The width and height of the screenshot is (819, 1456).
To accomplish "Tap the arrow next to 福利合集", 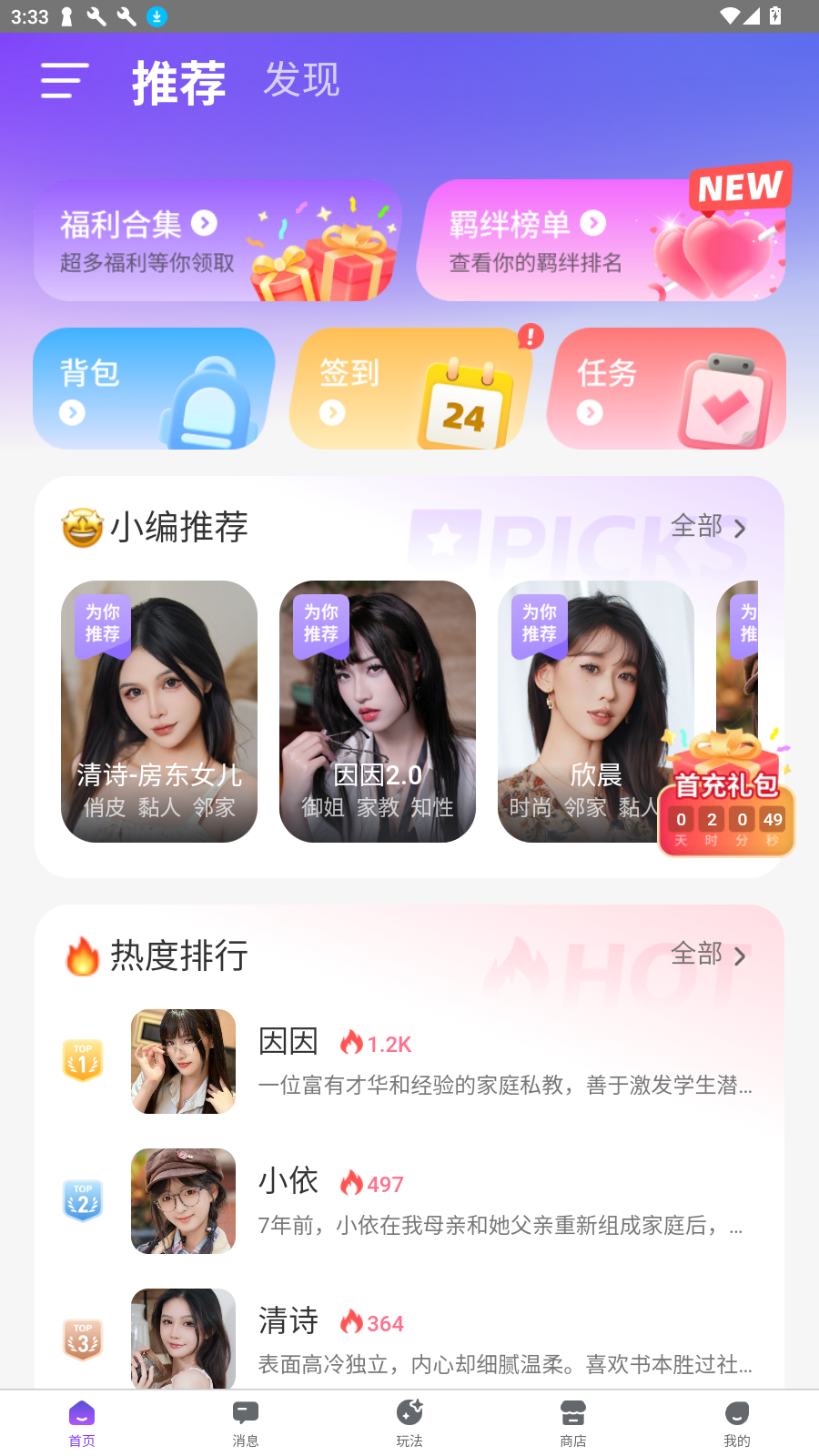I will tap(206, 223).
